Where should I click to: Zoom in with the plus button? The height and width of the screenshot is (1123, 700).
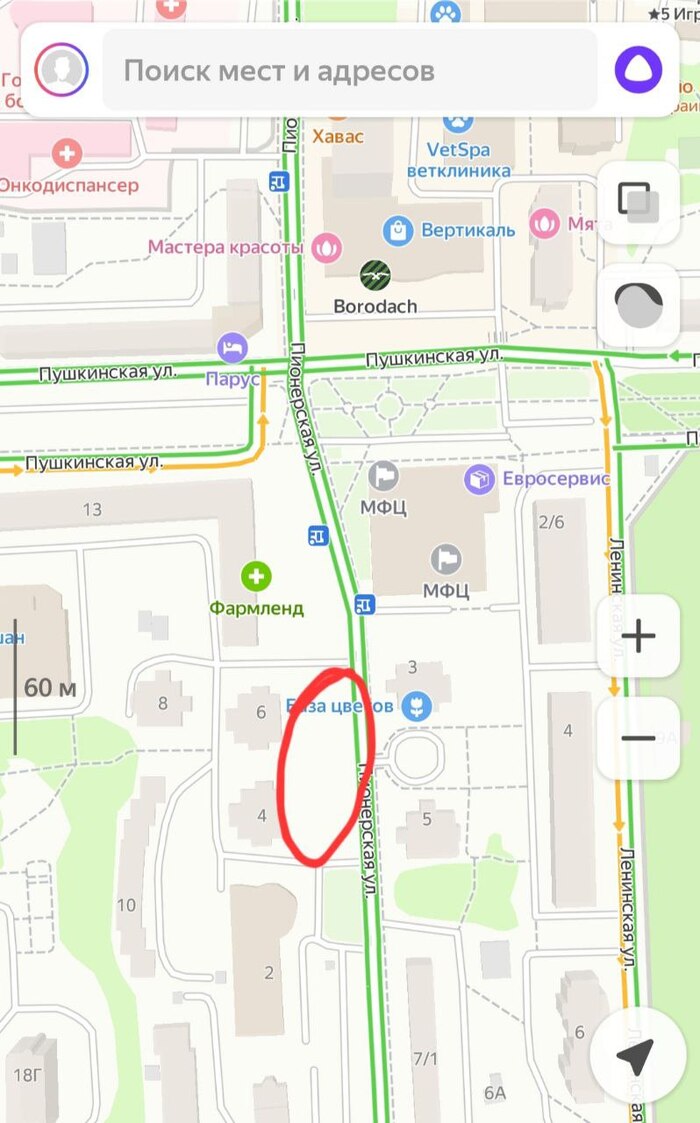click(x=638, y=636)
